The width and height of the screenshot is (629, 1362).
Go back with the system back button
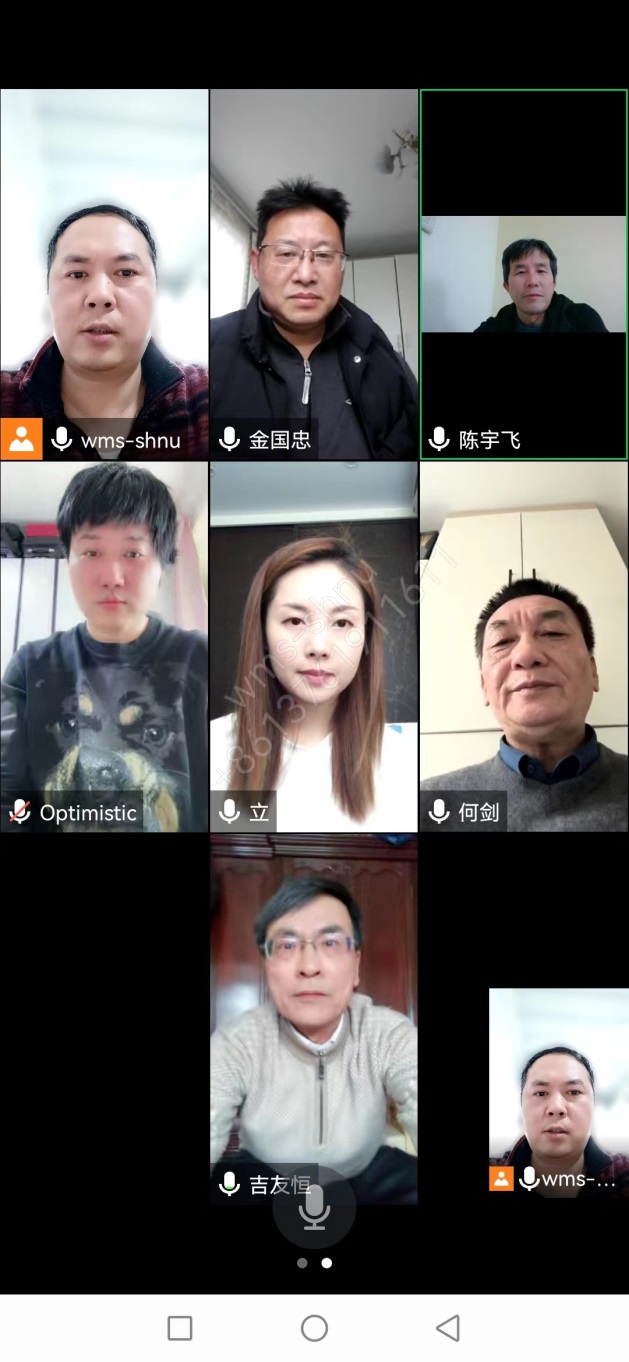[x=448, y=1328]
